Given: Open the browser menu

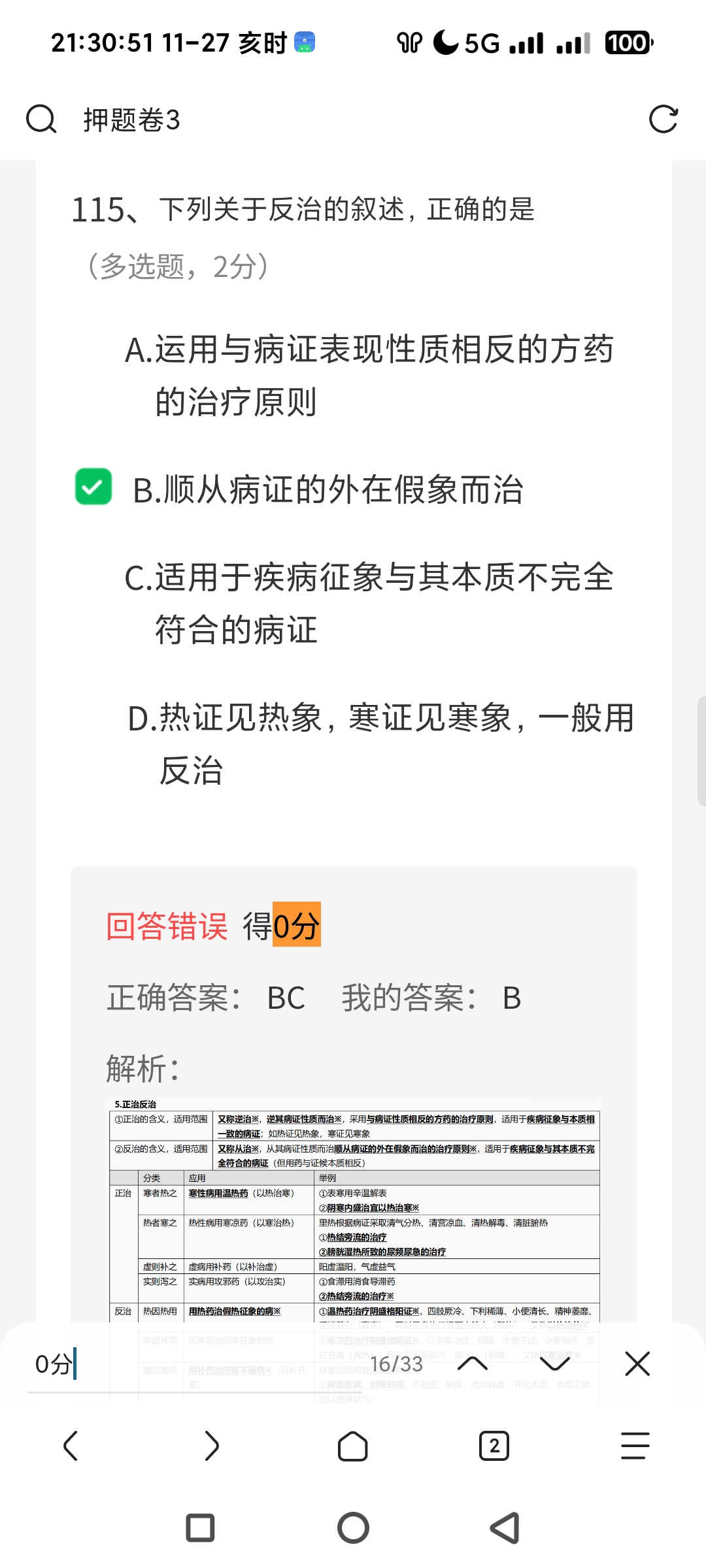Looking at the screenshot, I should 635,1445.
